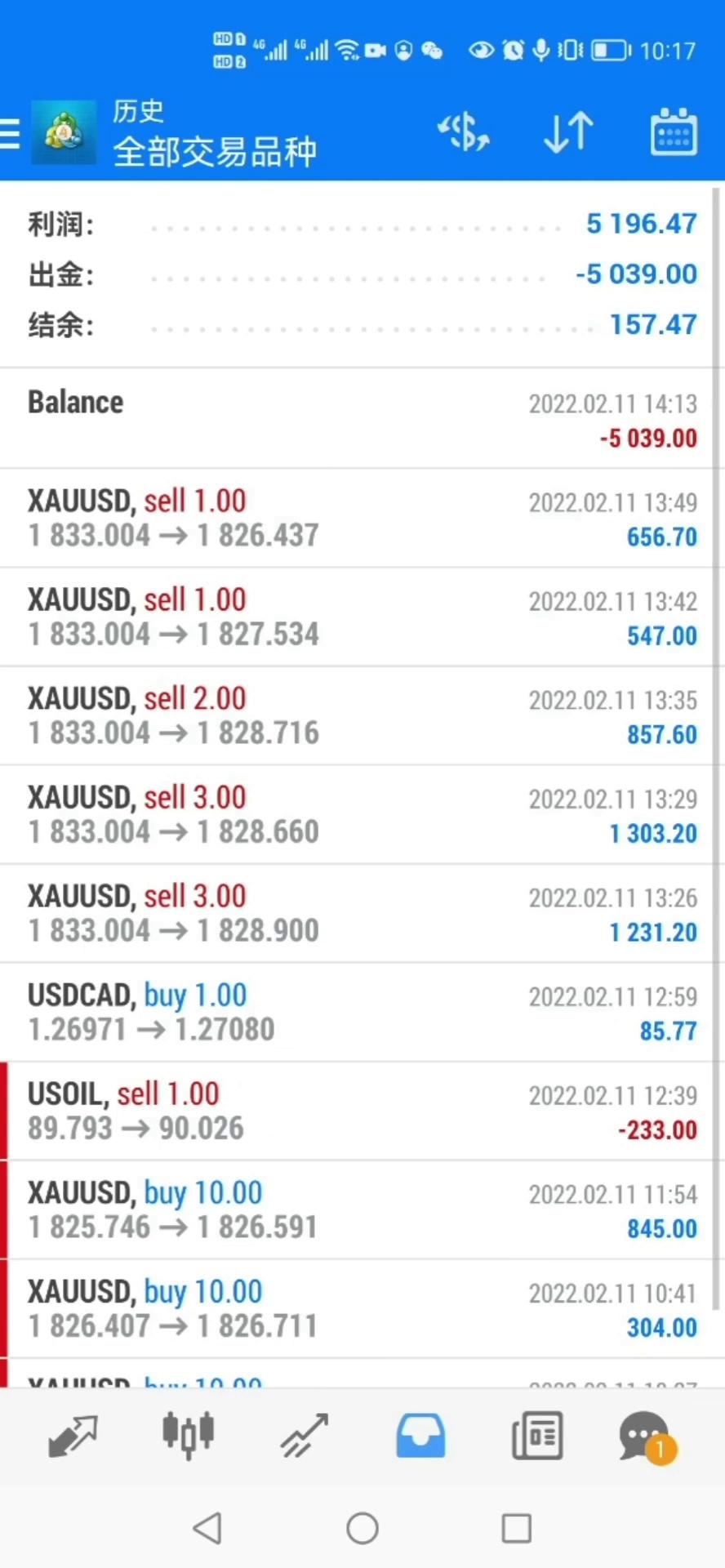Open the XAUUSD buy trade at 11:54
This screenshot has height=1568, width=725.
(x=362, y=1210)
